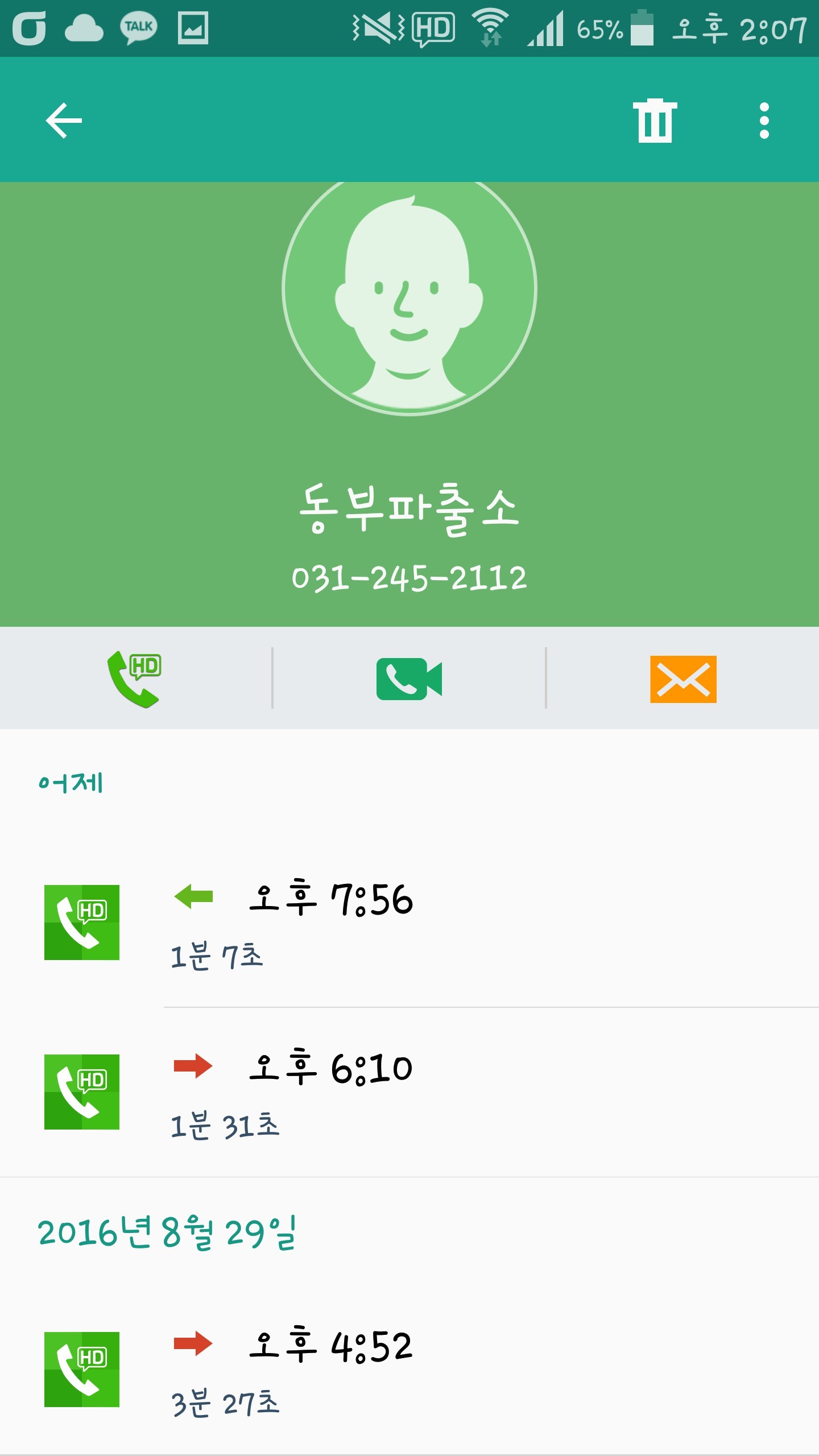819x1456 pixels.
Task: Open the 오후 7:56 call entry
Action: pyautogui.click(x=409, y=923)
